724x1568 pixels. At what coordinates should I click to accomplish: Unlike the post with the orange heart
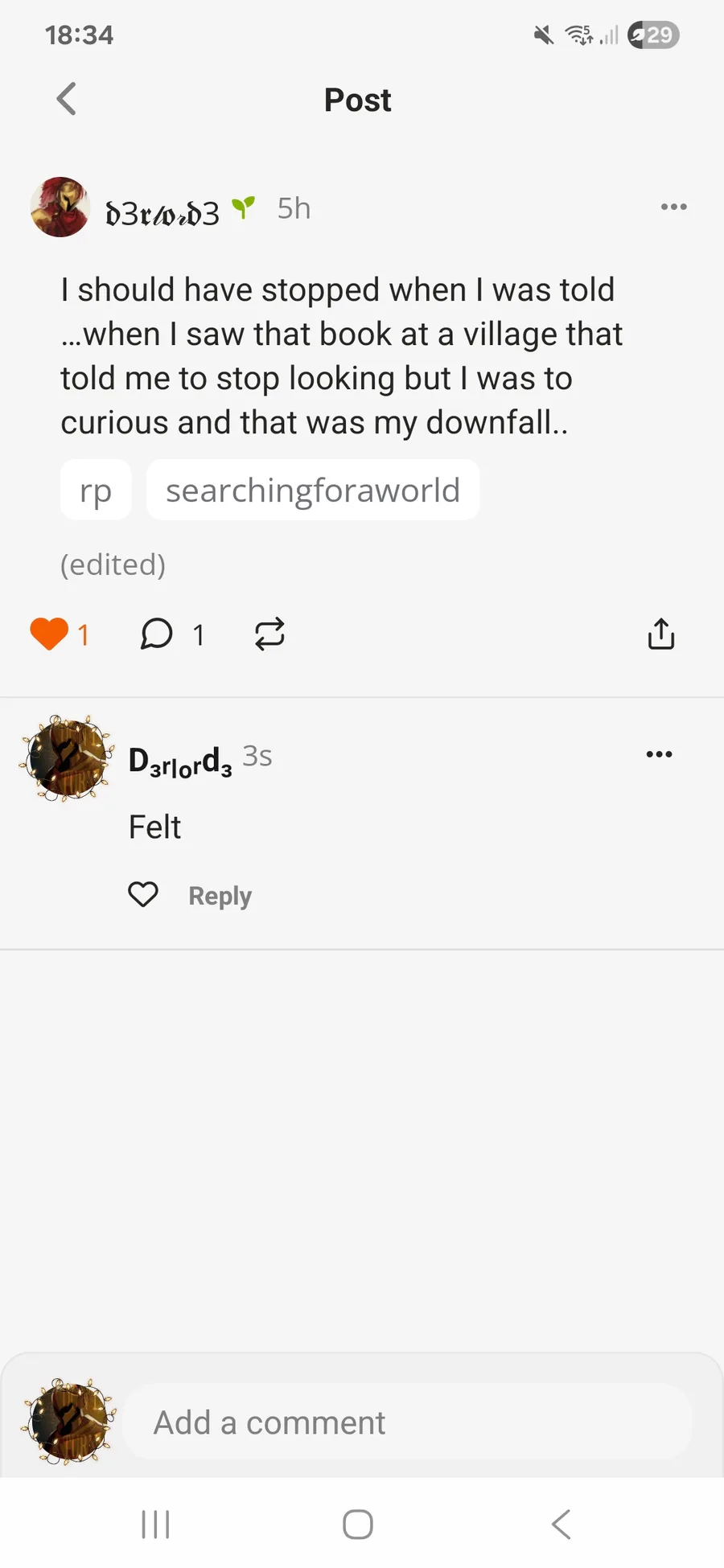(49, 634)
